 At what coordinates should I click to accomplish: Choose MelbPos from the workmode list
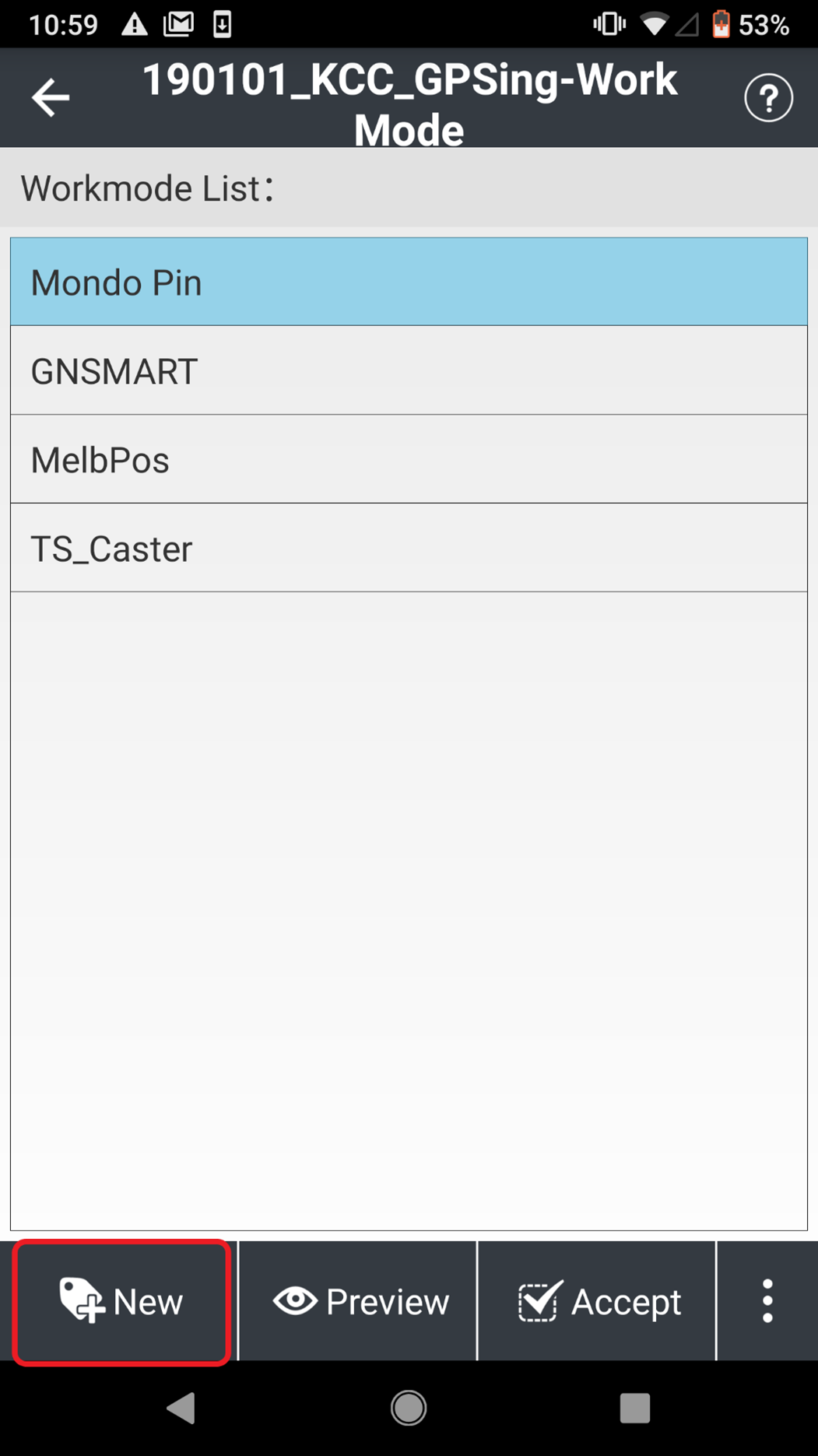(x=409, y=459)
